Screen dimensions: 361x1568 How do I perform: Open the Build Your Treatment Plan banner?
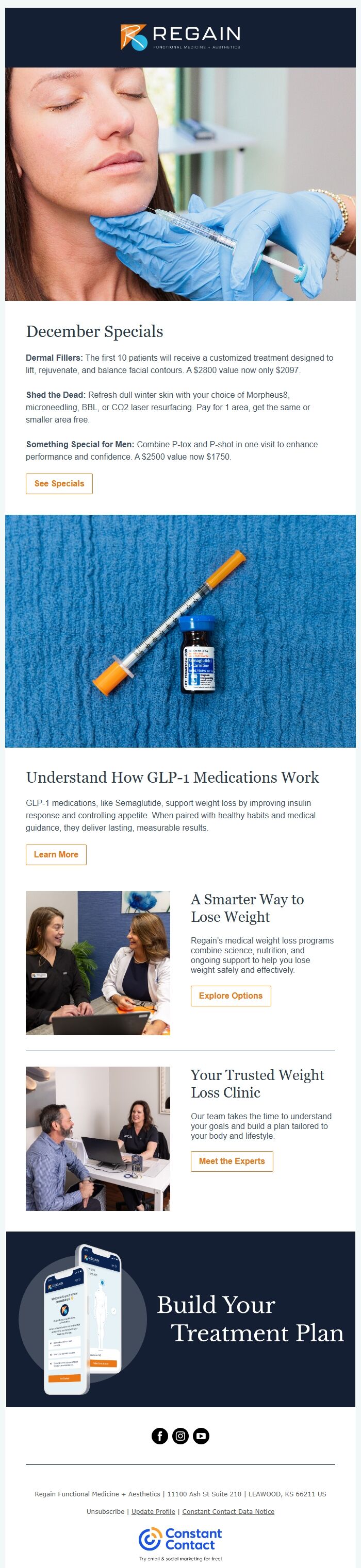(x=180, y=1319)
